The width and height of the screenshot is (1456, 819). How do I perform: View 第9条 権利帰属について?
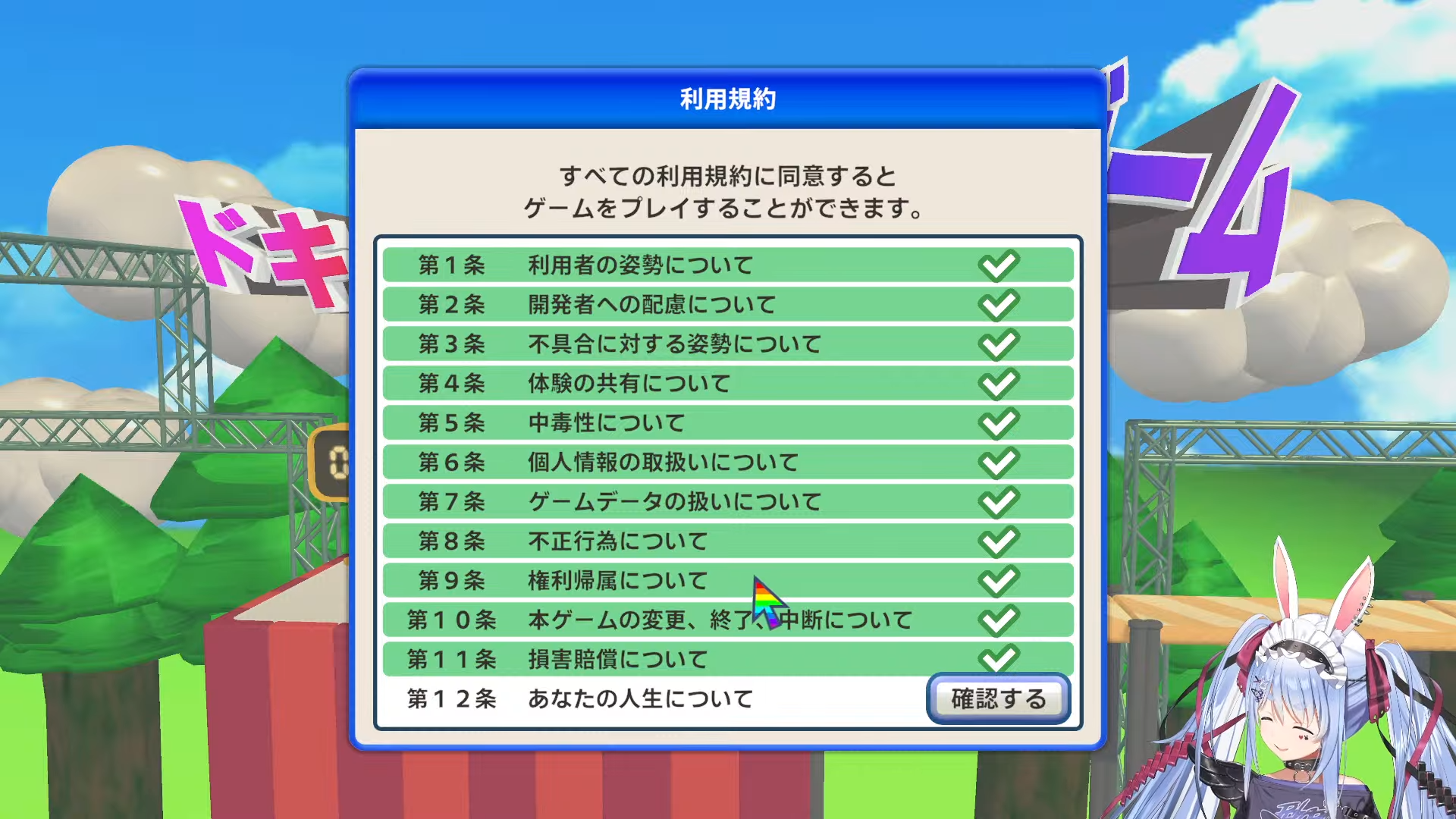point(728,580)
